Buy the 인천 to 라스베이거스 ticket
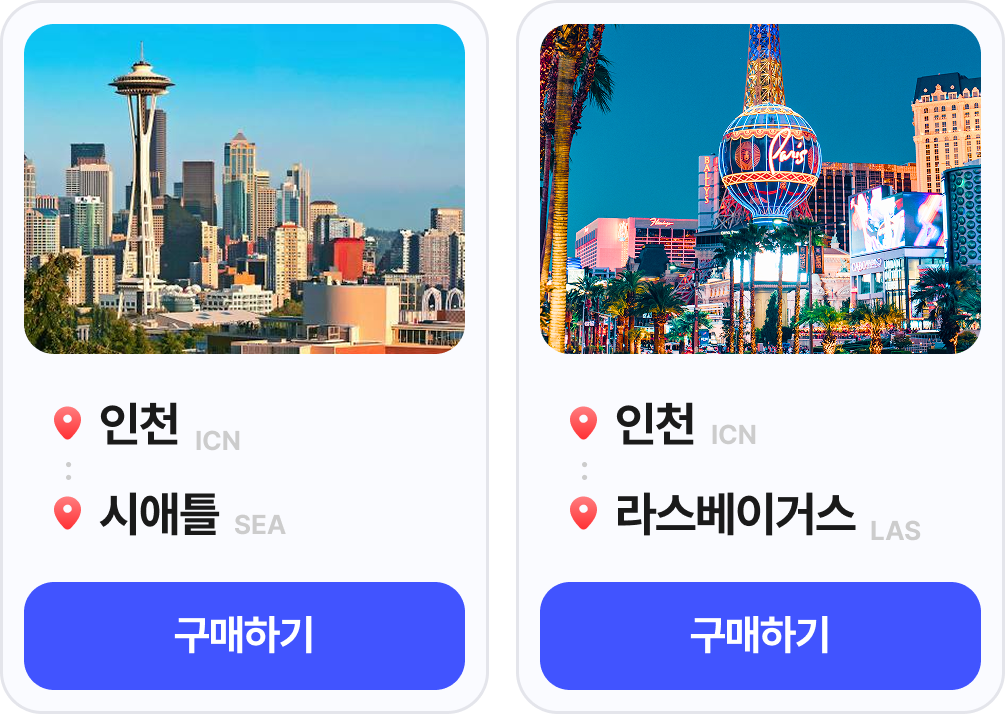Viewport: 1005px width, 714px height. [760, 635]
